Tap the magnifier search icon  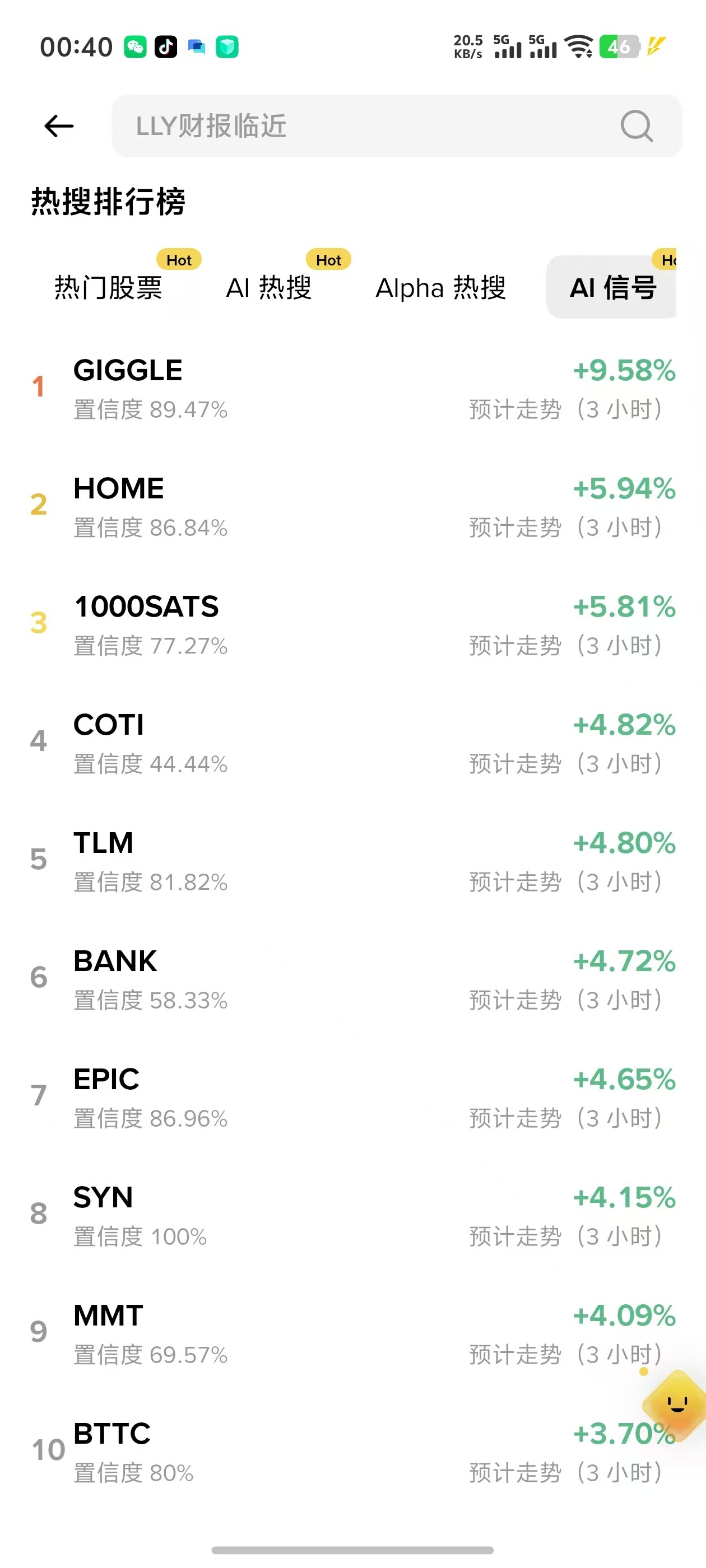[637, 126]
